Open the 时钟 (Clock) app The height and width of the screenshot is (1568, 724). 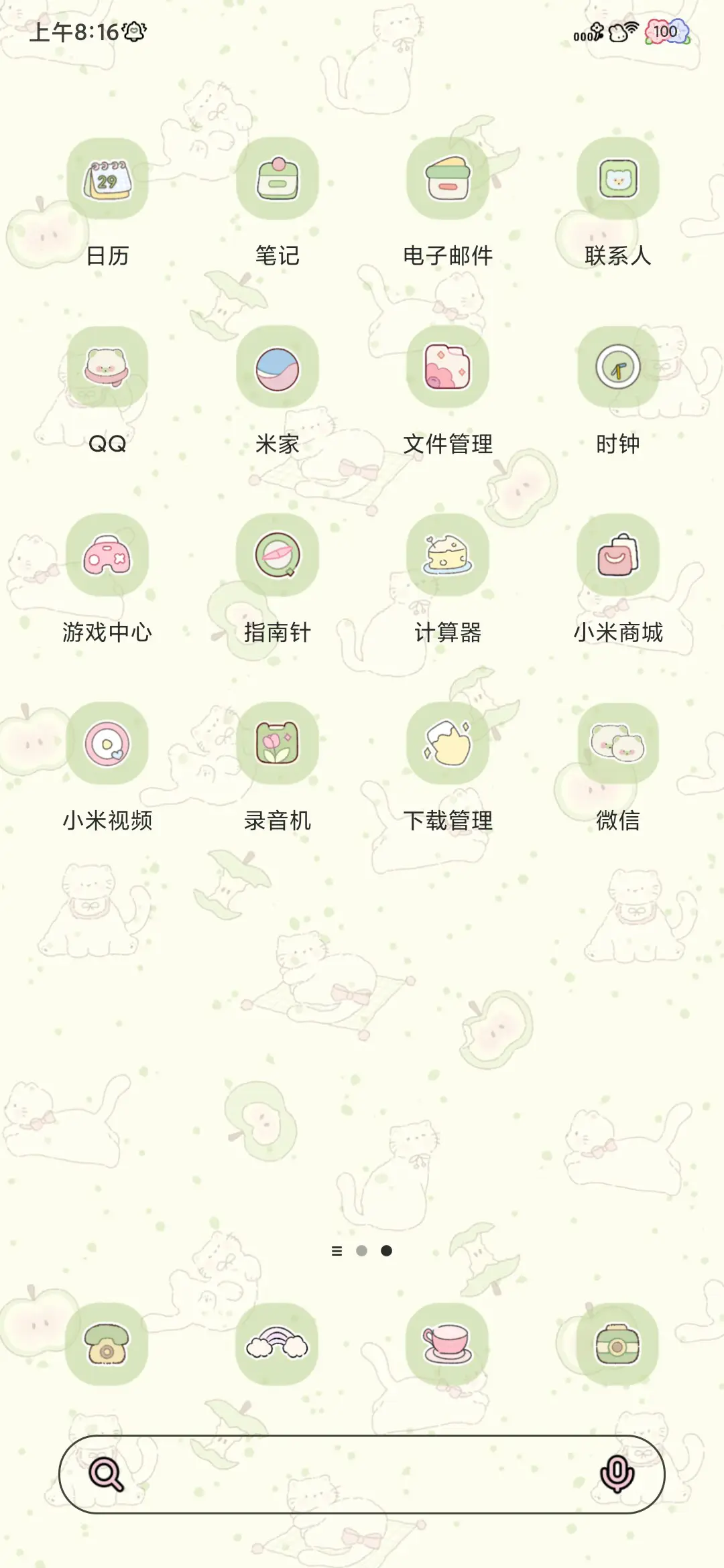click(617, 370)
